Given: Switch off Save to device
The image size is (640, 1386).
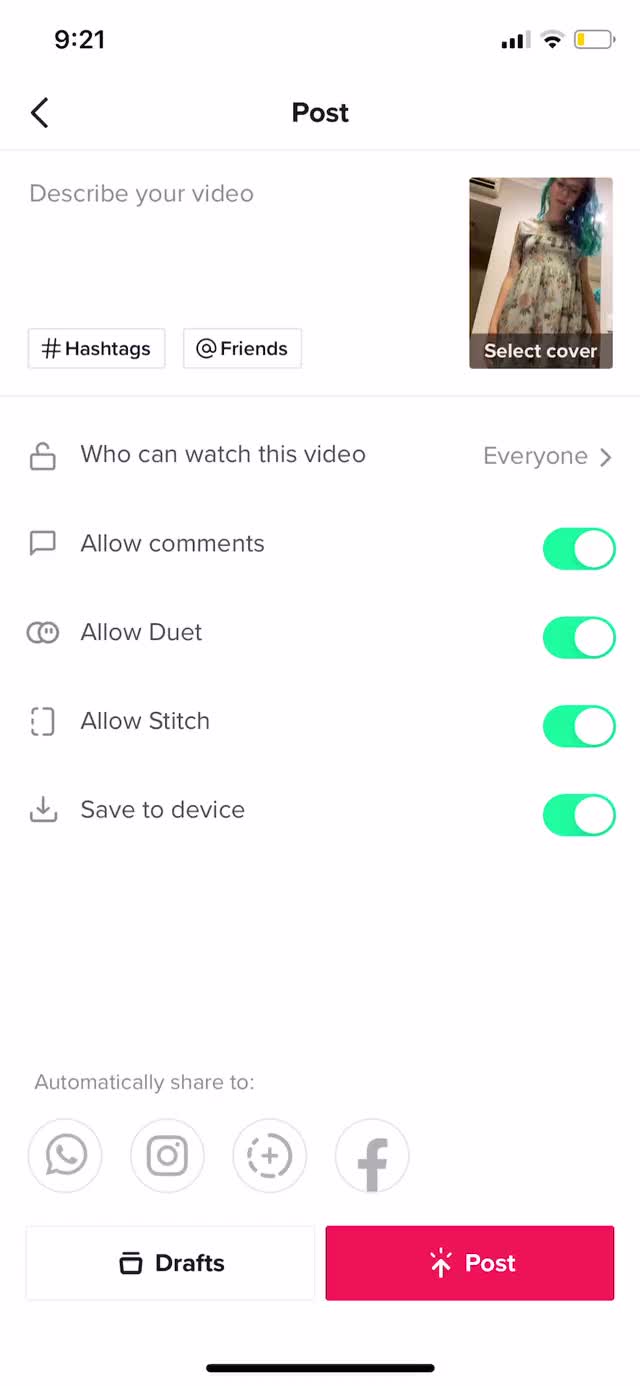Looking at the screenshot, I should click(578, 815).
